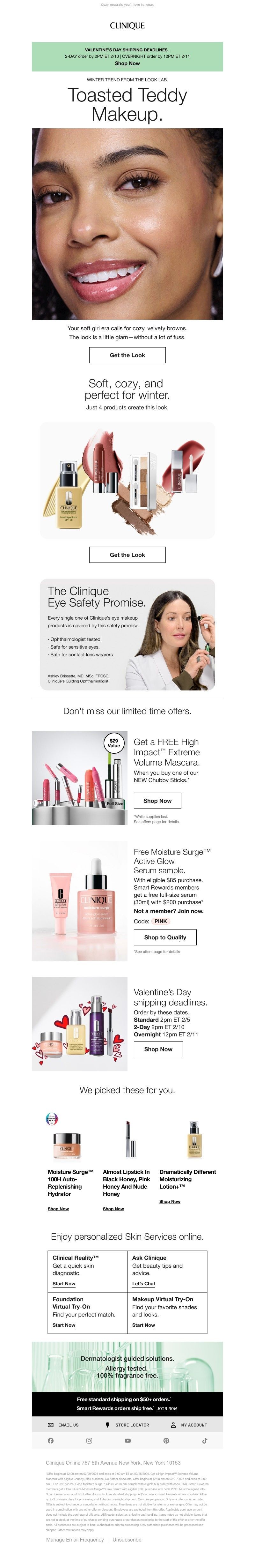
Task: Start Clinical Reality skin diagnostic
Action: tap(63, 1283)
